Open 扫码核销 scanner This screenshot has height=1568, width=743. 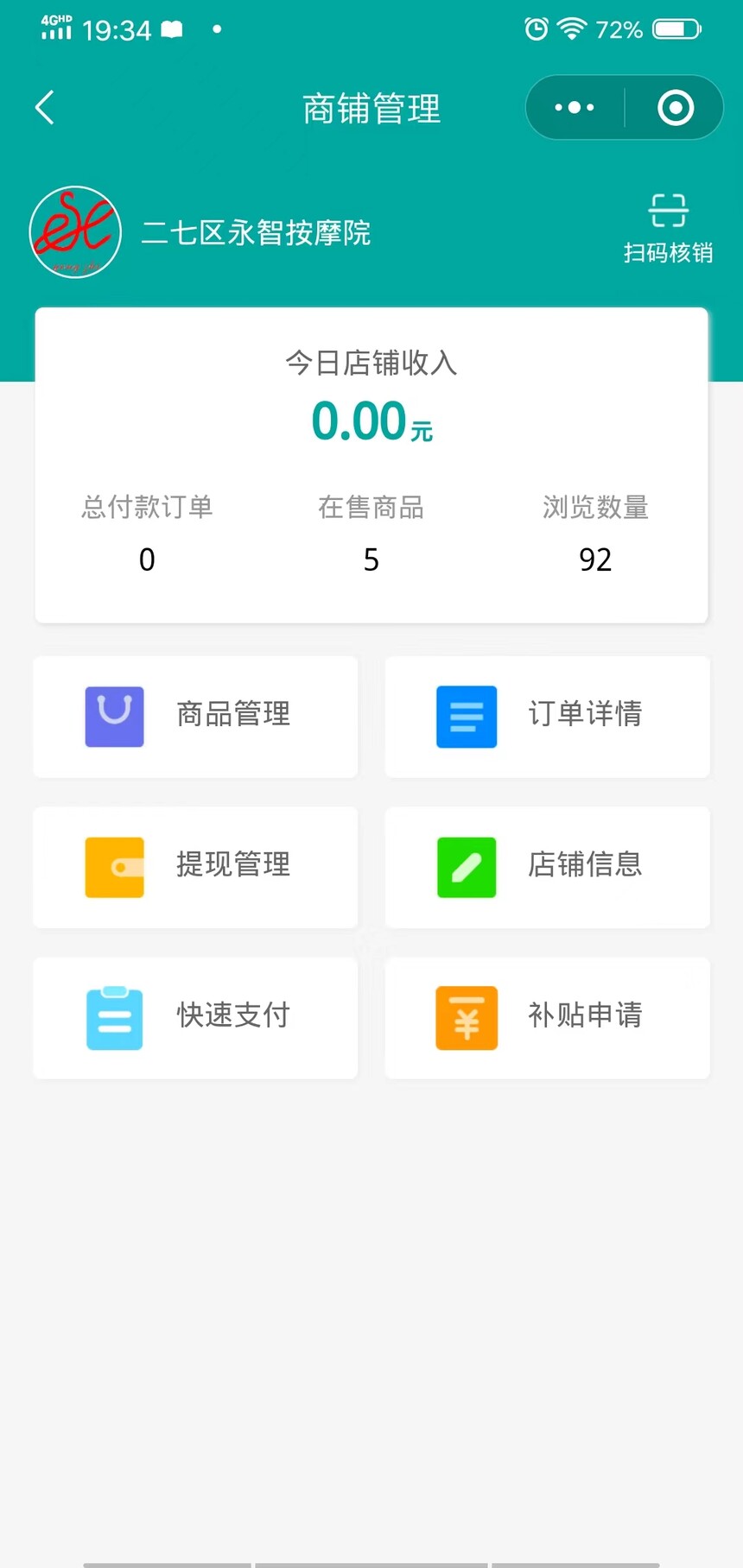[x=668, y=228]
